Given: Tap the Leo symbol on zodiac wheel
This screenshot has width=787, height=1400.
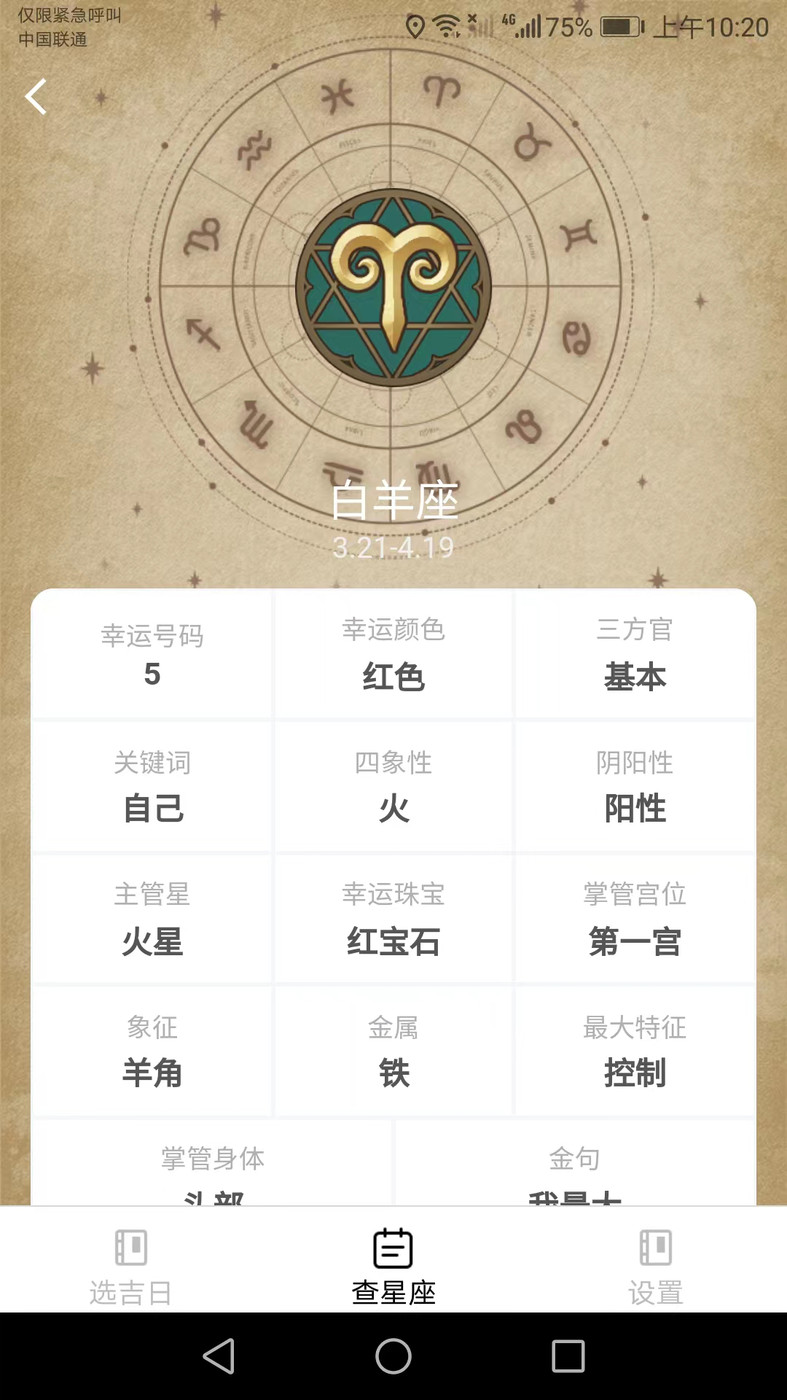Looking at the screenshot, I should point(525,425).
